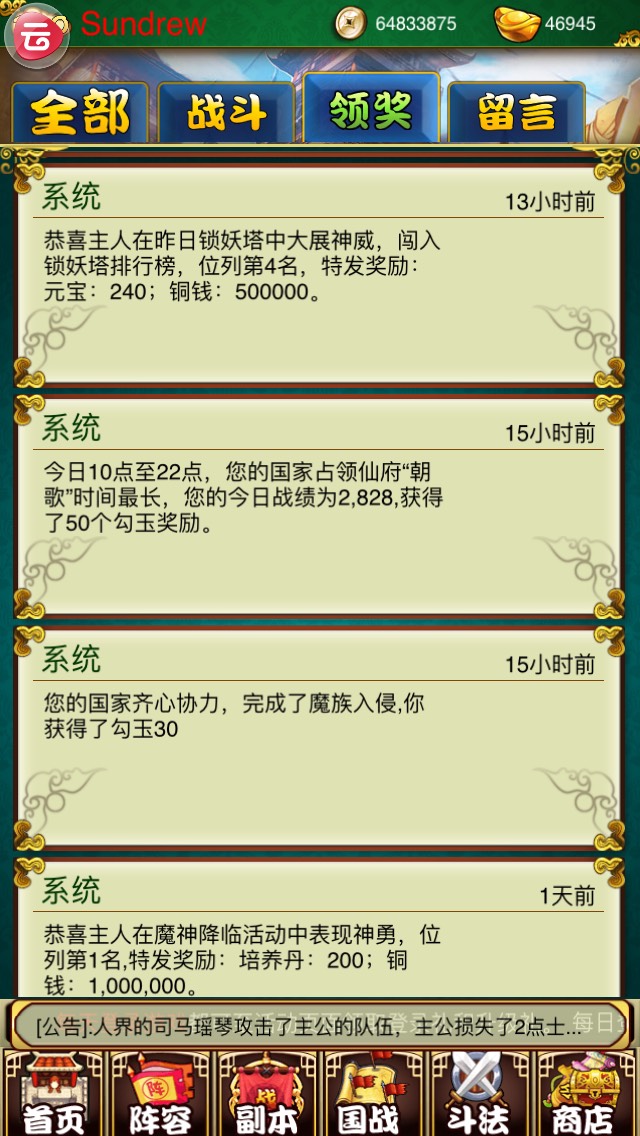Switch to the 全部 tab
This screenshot has height=1136, width=640.
tap(80, 115)
